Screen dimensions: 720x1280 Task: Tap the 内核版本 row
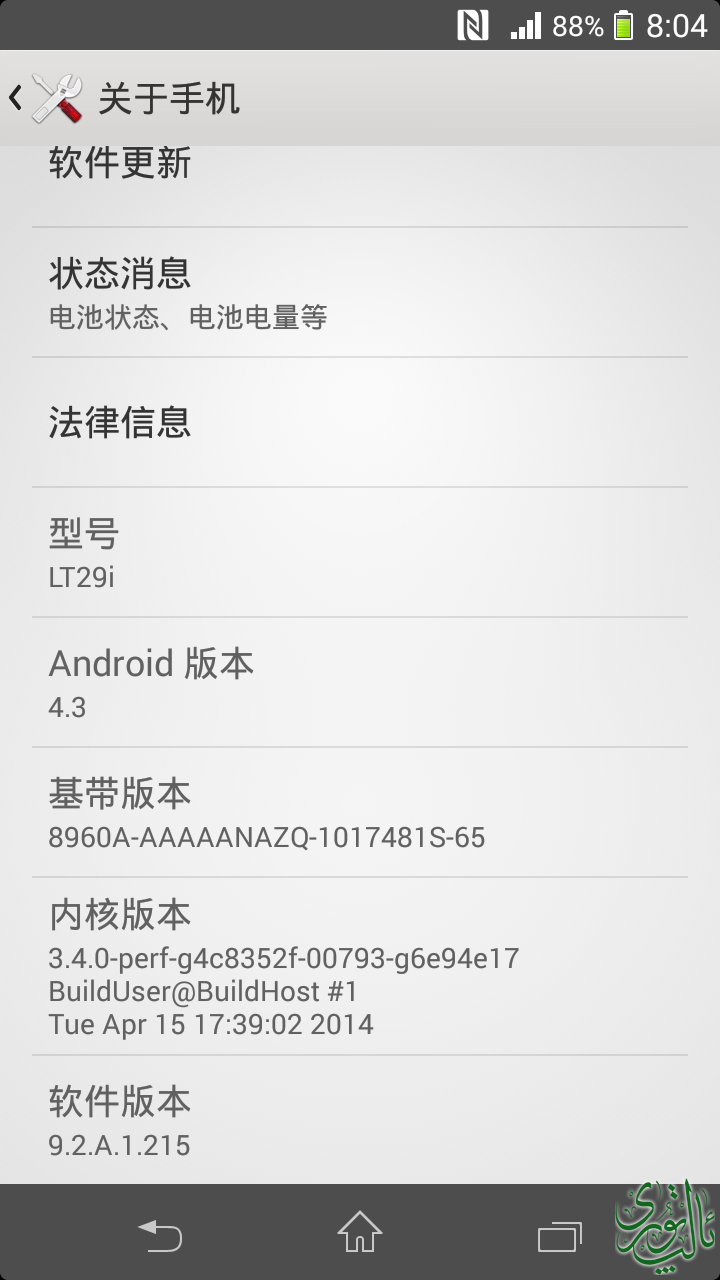[359, 966]
